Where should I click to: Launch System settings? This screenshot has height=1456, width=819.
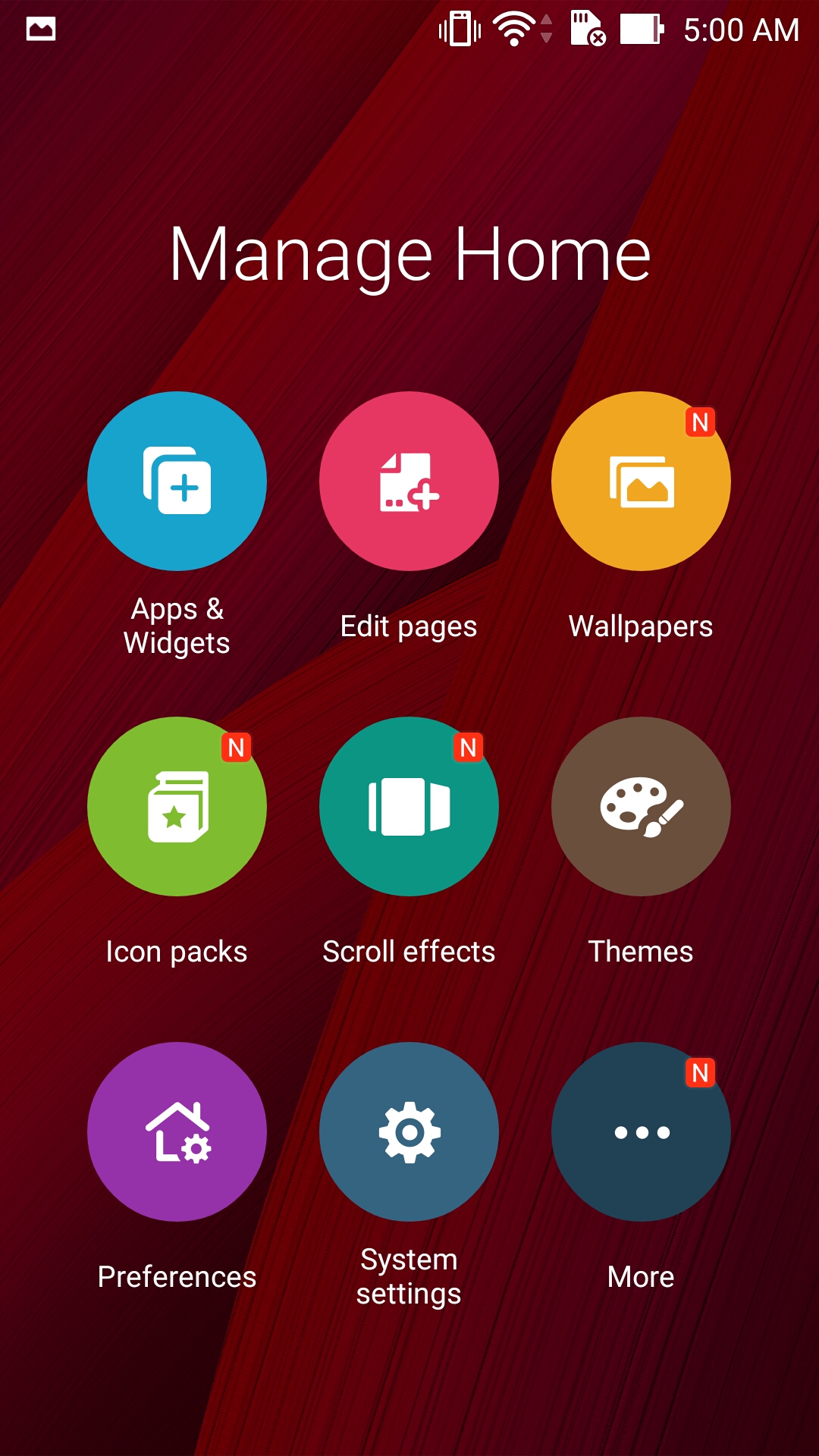pyautogui.click(x=409, y=1131)
